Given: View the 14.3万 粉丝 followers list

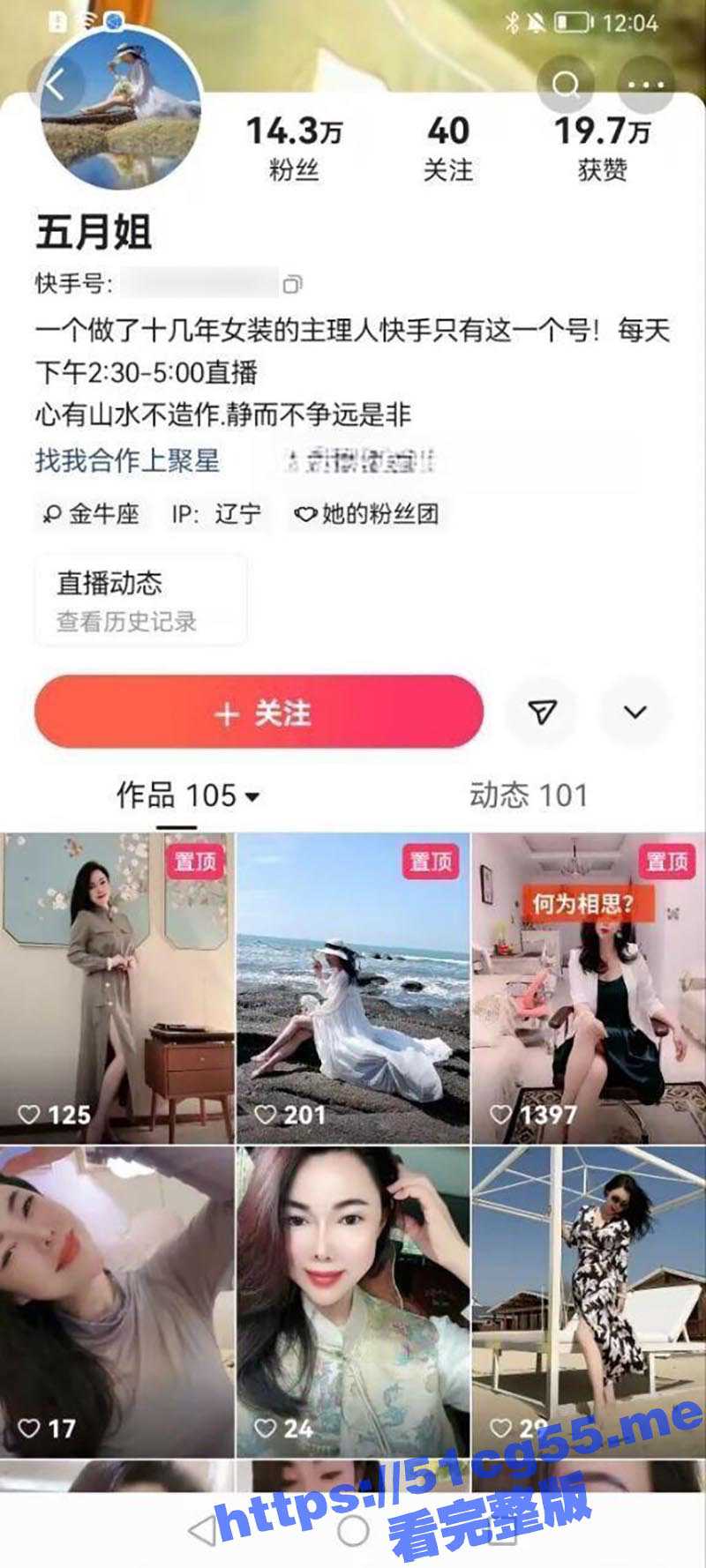Looking at the screenshot, I should [294, 147].
